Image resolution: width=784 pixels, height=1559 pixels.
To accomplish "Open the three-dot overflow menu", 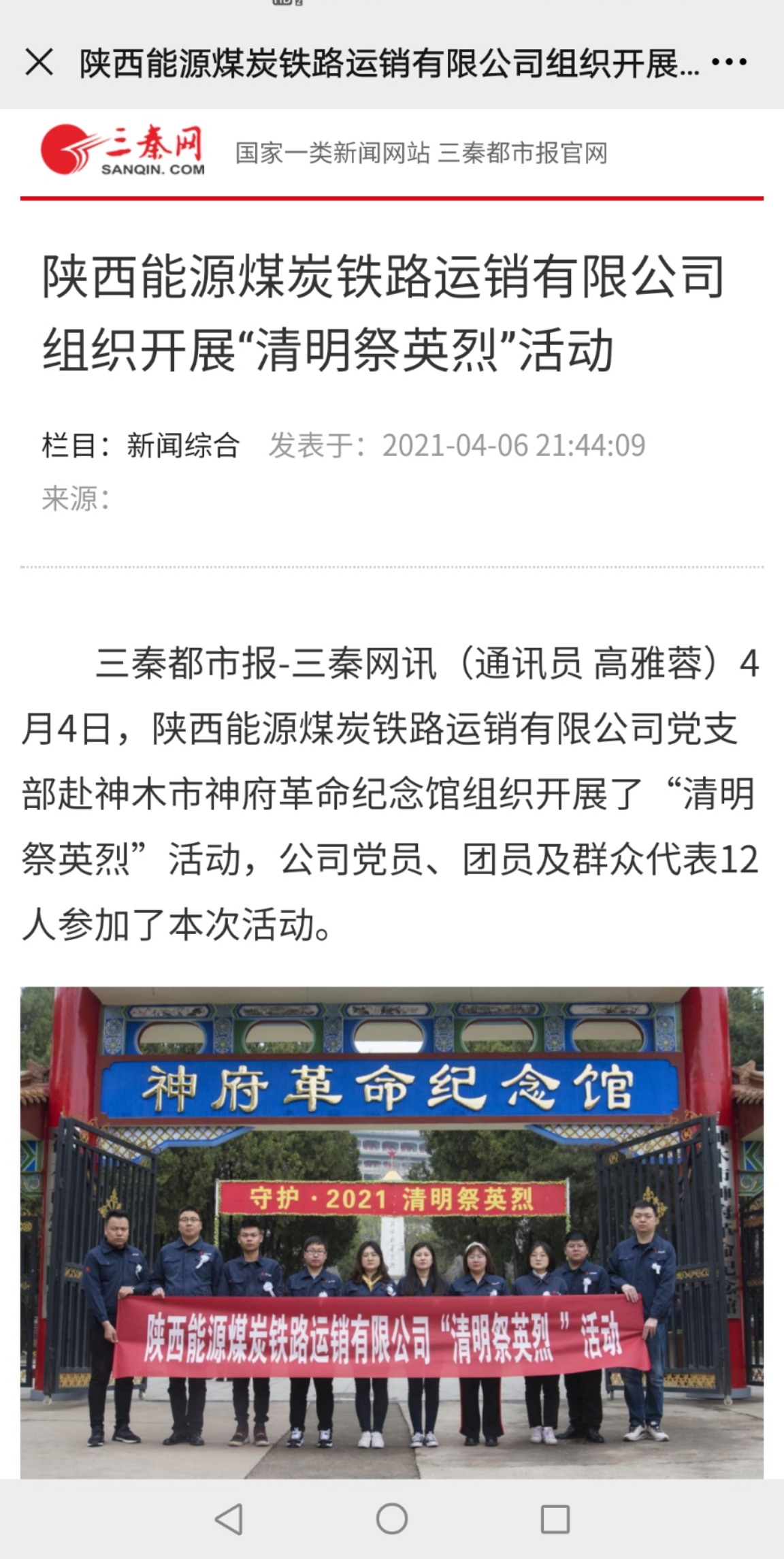I will coord(729,63).
